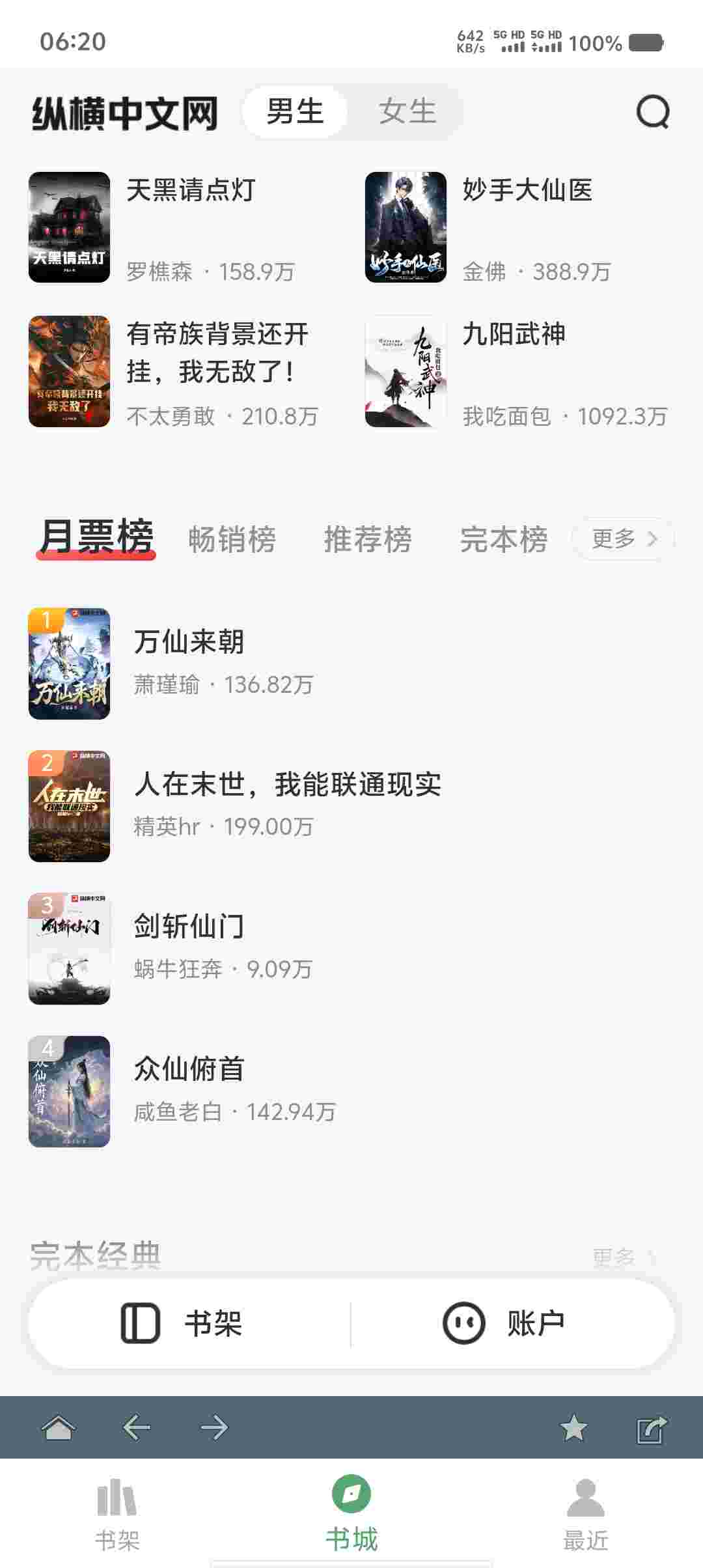Switch to the 最近 bottom tab

585,1514
